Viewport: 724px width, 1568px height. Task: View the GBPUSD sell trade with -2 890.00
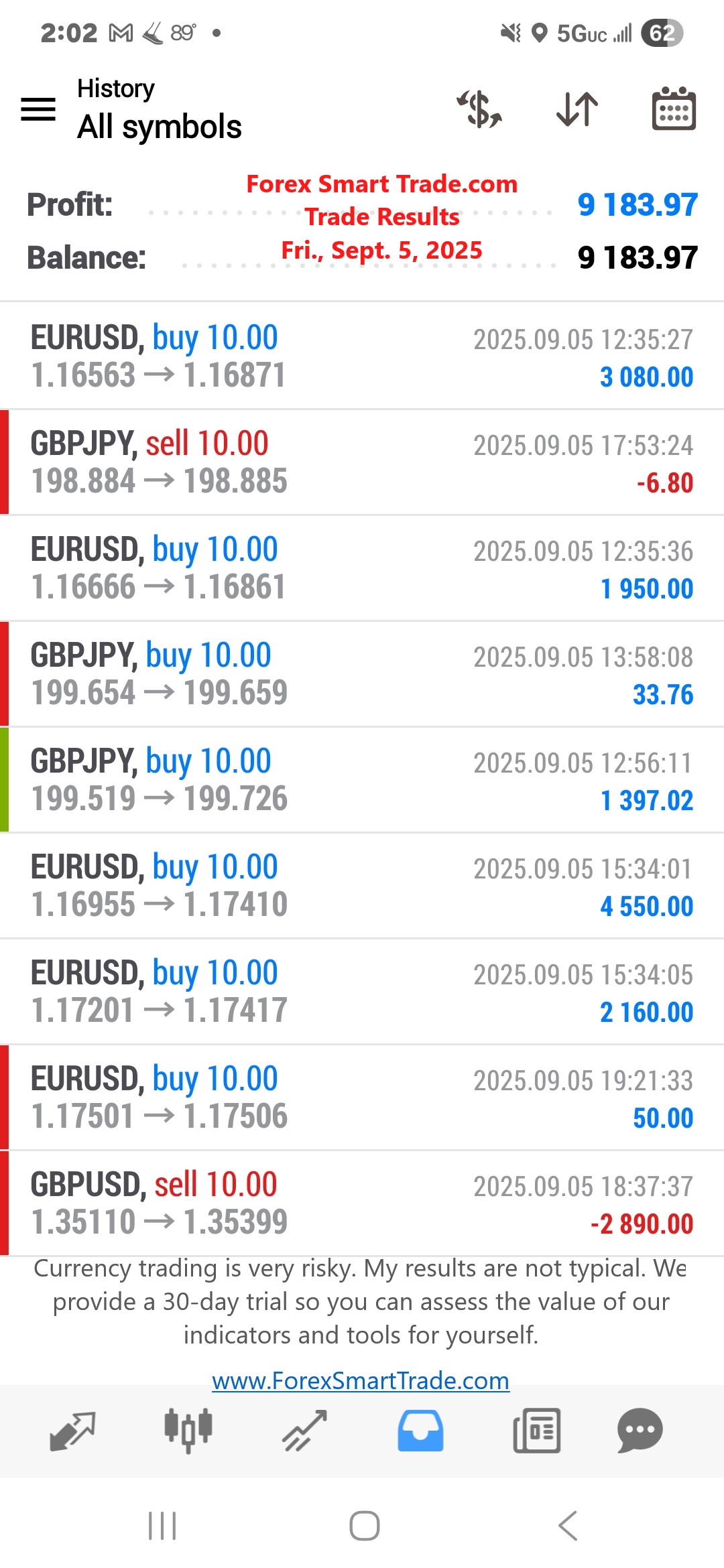(x=362, y=1203)
